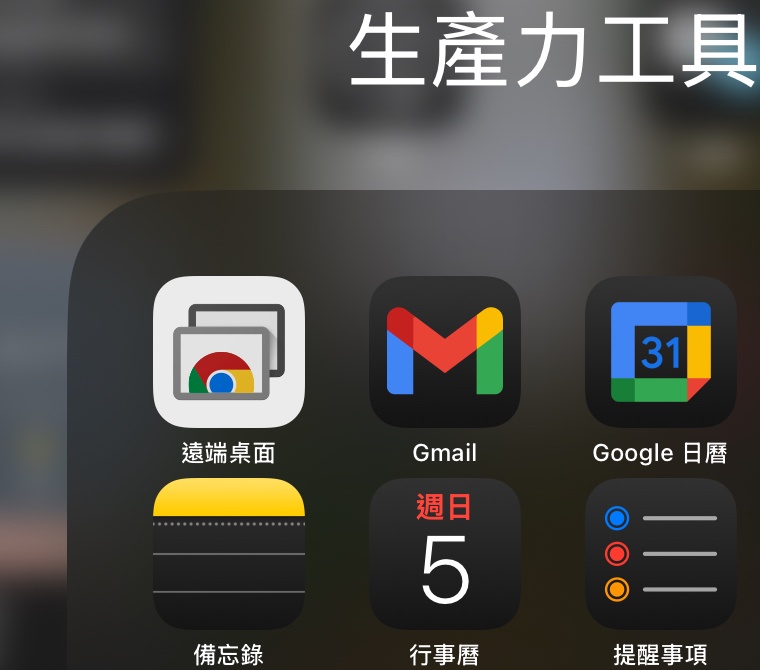Open the Google 日曆 app
Viewport: 760px width, 670px height.
(660, 352)
